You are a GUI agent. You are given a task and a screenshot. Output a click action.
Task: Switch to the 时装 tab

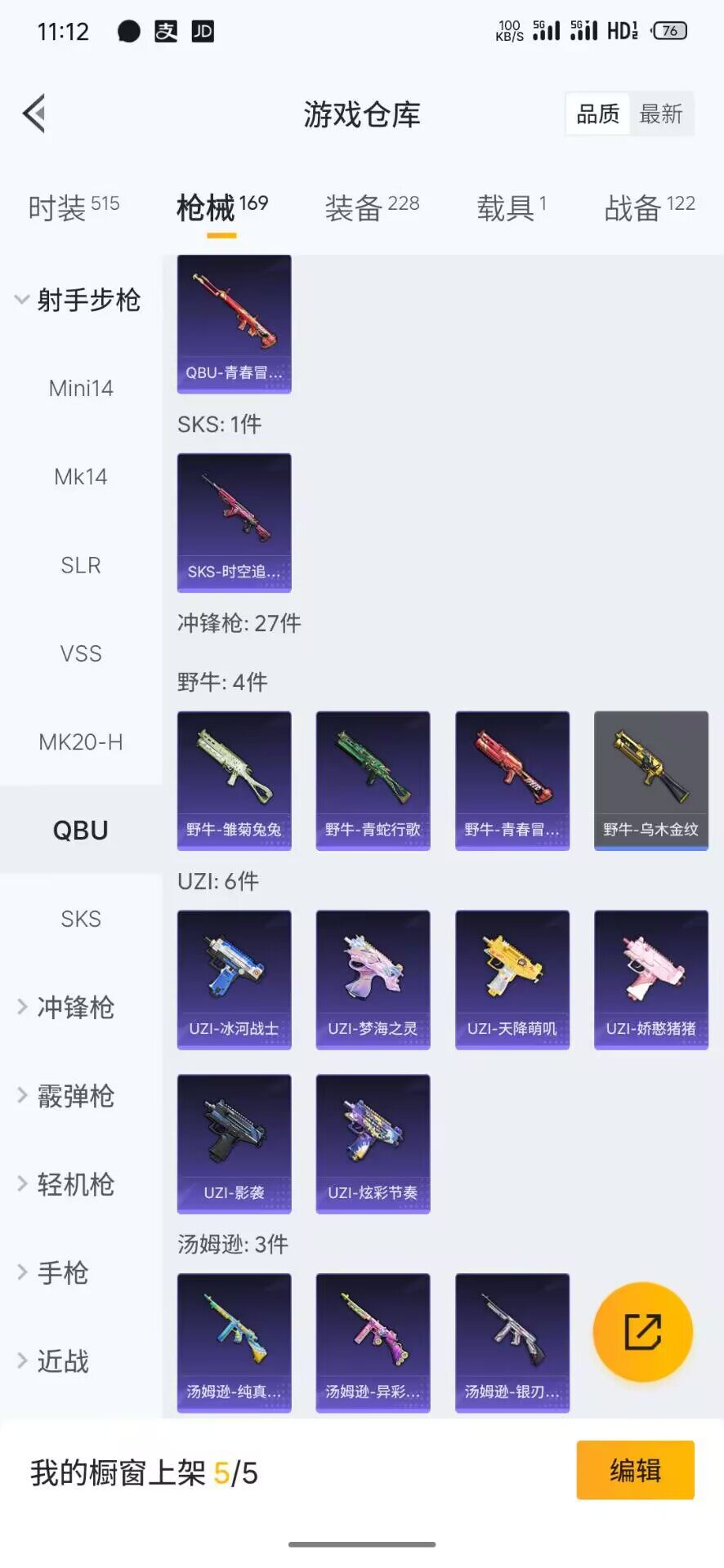pos(74,207)
